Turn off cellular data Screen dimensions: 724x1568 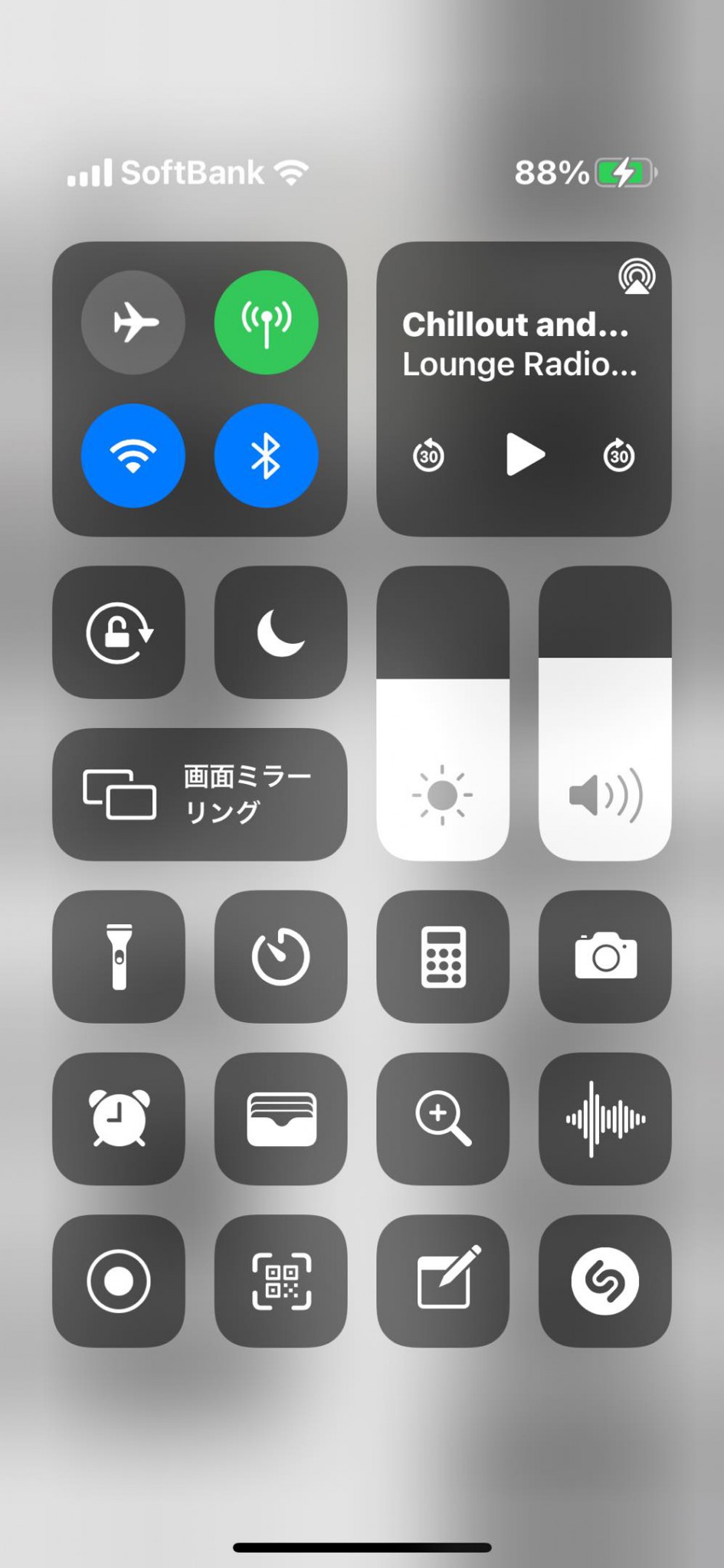[266, 322]
